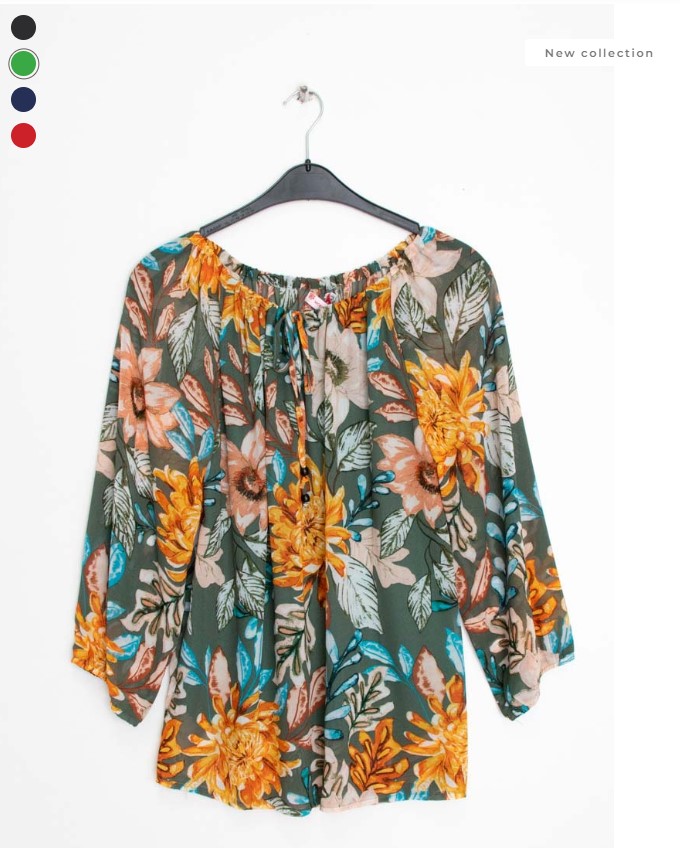
Task: Select the black color swatch
Action: 23,28
